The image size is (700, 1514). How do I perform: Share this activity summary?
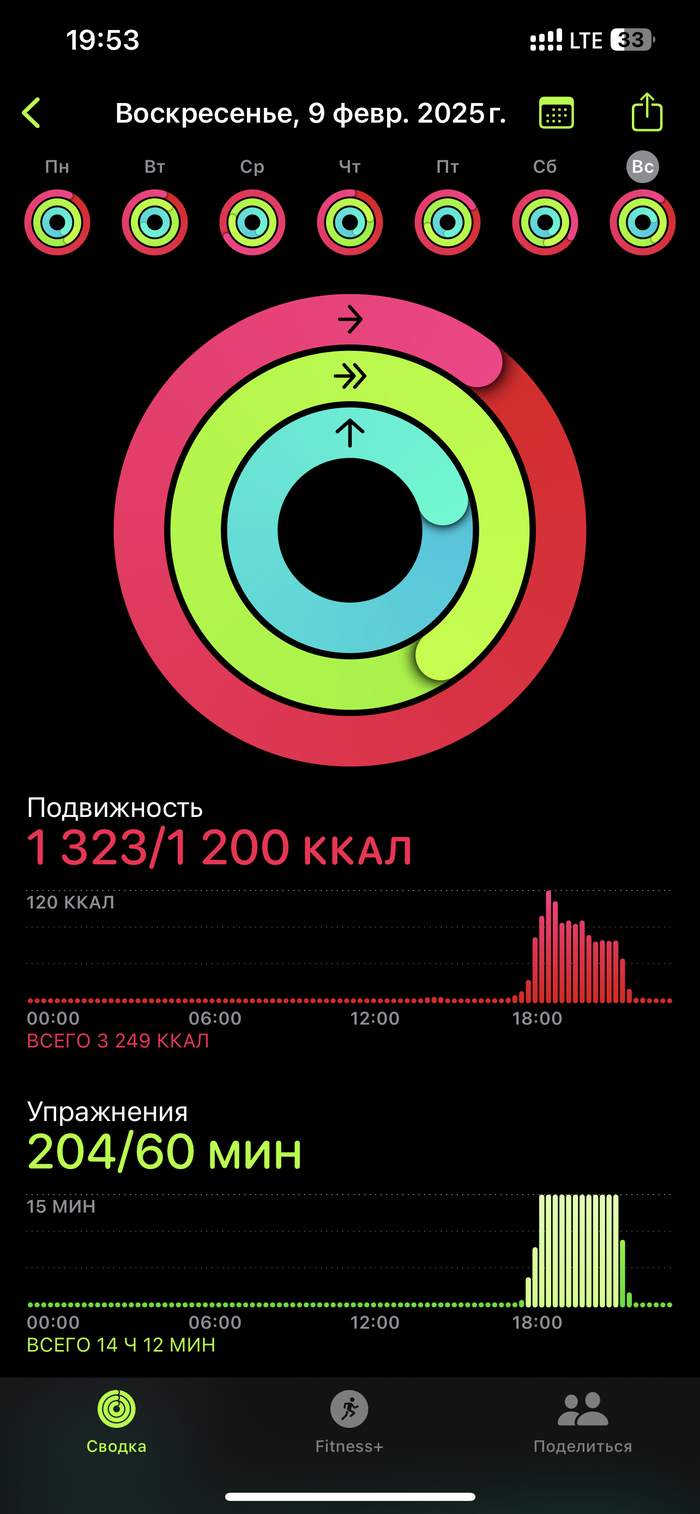pyautogui.click(x=647, y=112)
